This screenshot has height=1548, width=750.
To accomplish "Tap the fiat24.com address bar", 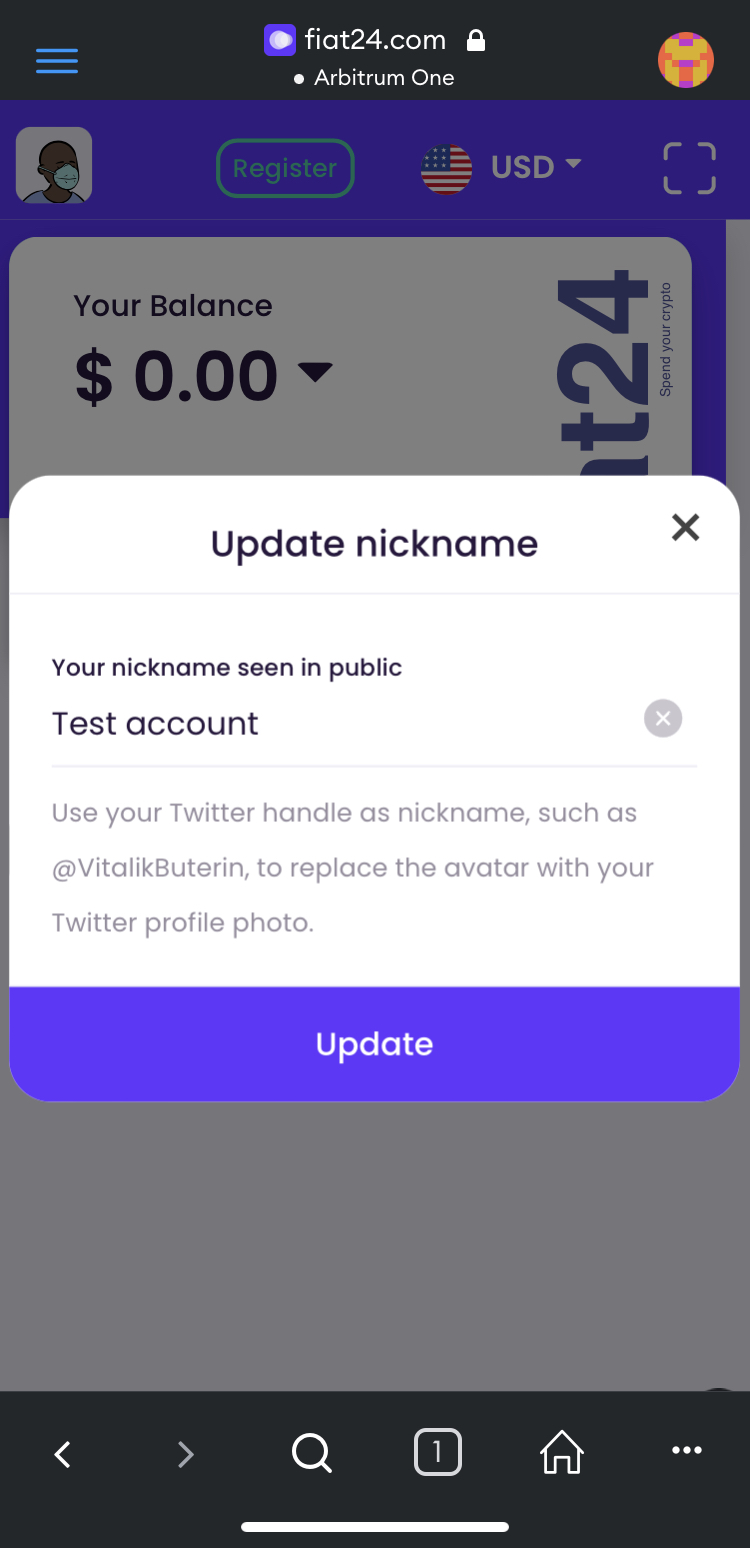I will (x=375, y=57).
